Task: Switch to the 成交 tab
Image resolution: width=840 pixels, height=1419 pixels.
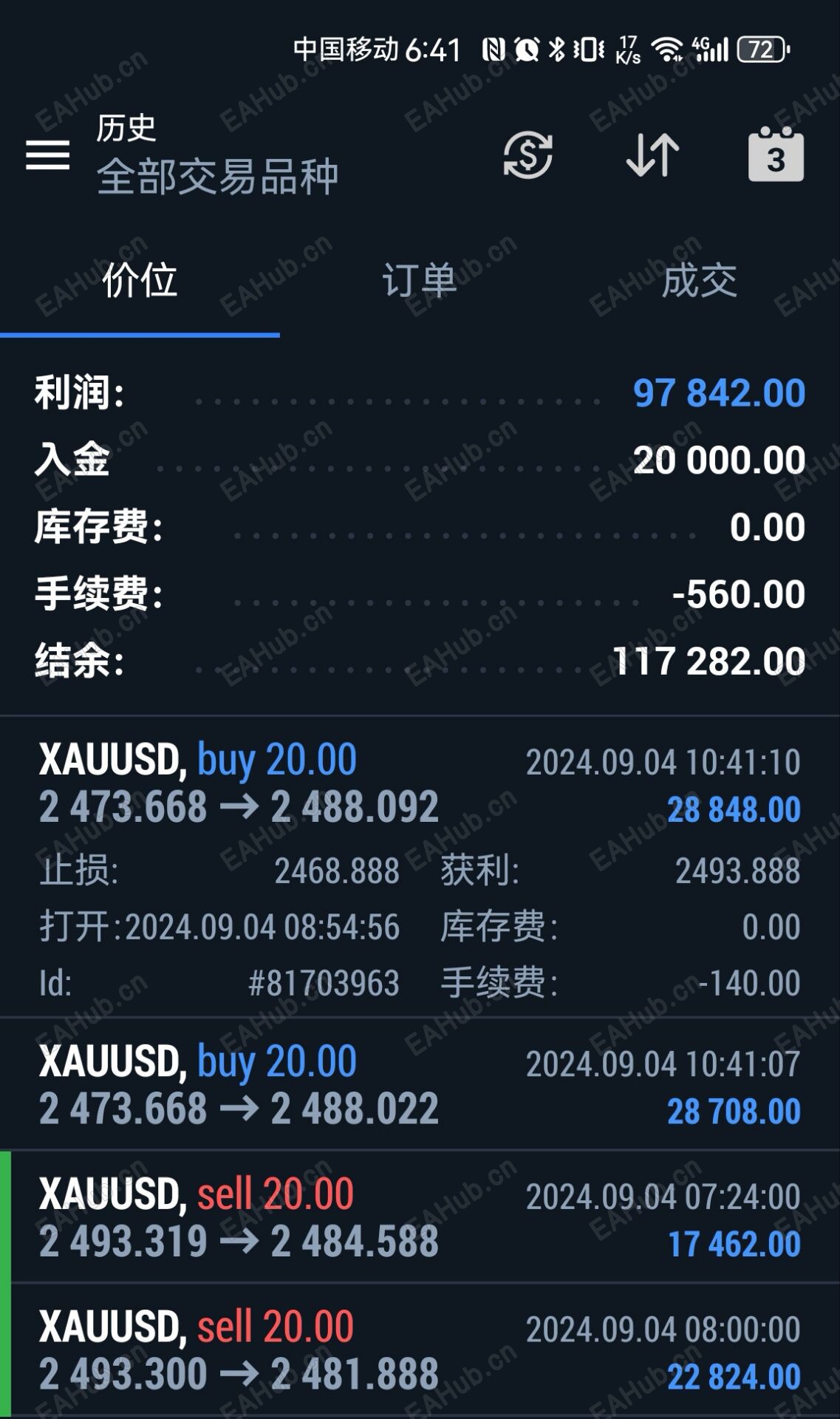Action: 699,281
